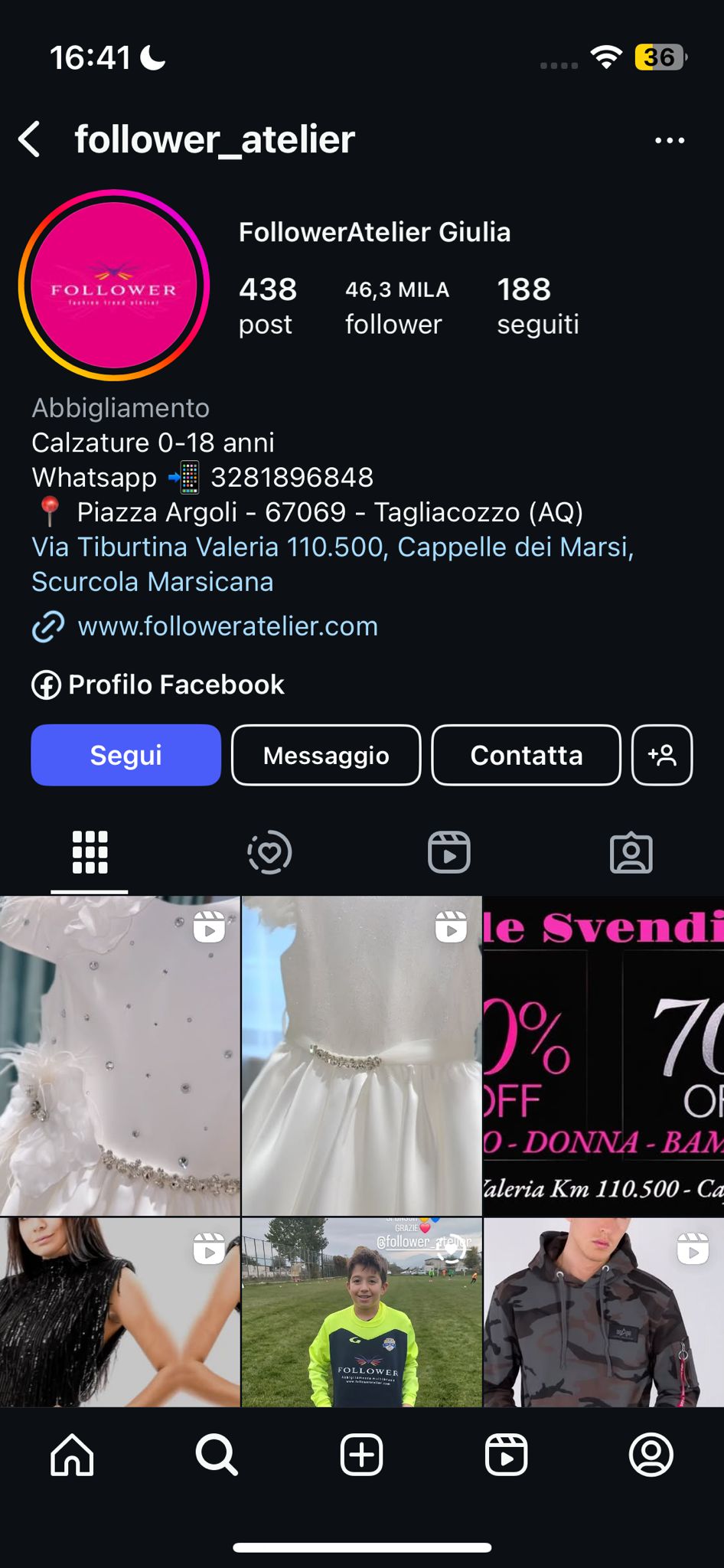Go back using the top arrow
This screenshot has width=724, height=1568.
31,139
